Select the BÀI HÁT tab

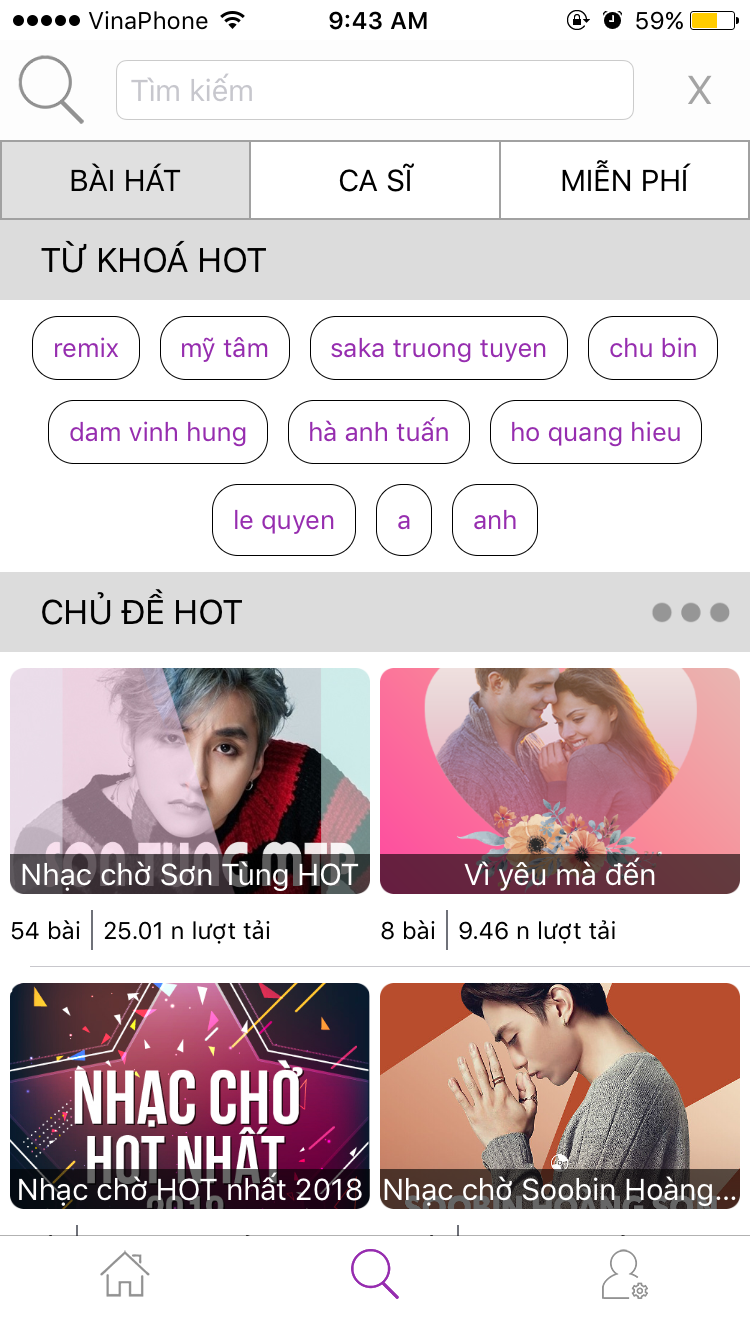pos(125,181)
